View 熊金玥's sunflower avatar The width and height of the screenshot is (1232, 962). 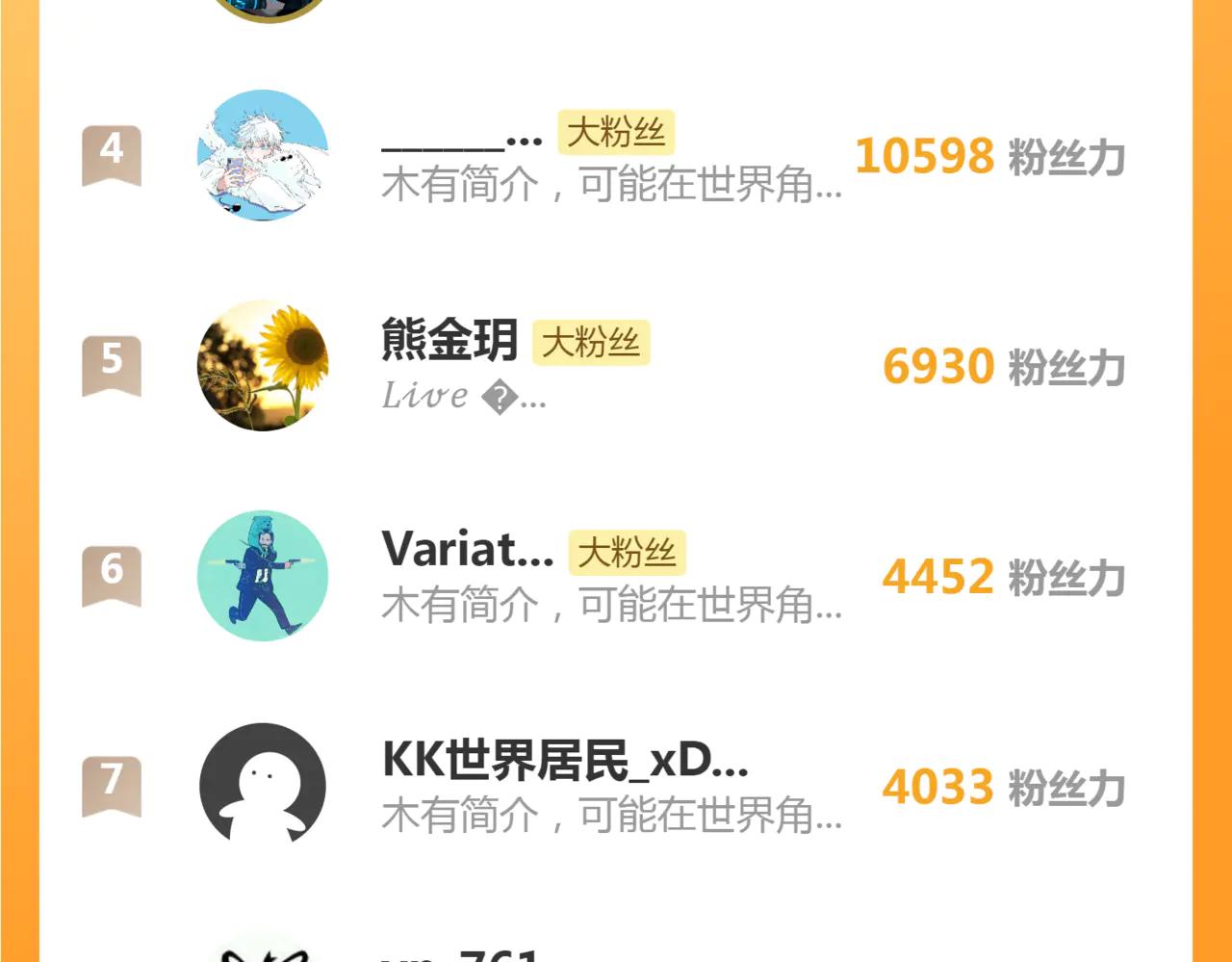click(x=263, y=366)
